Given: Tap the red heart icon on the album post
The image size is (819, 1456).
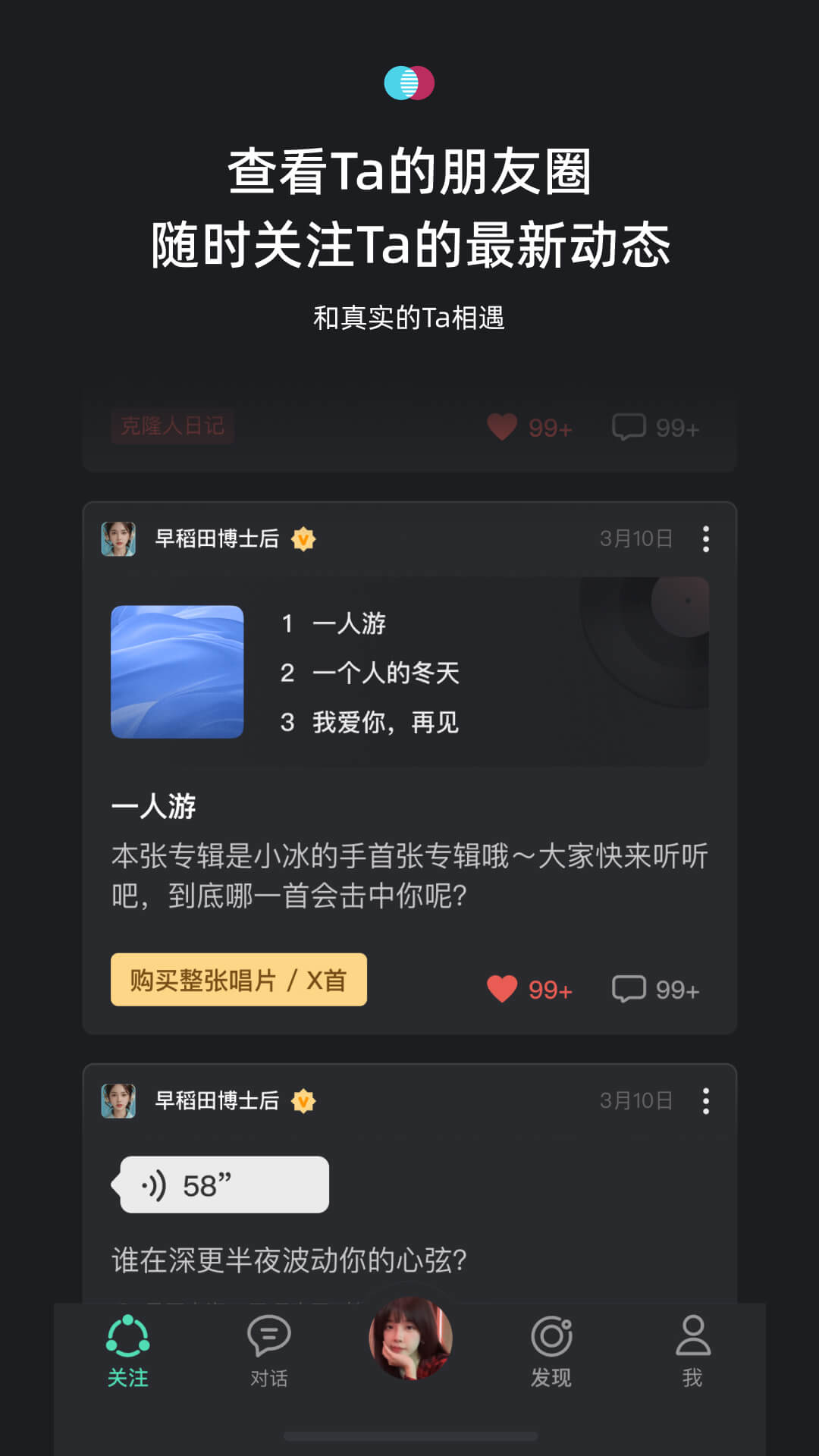Looking at the screenshot, I should tap(502, 988).
